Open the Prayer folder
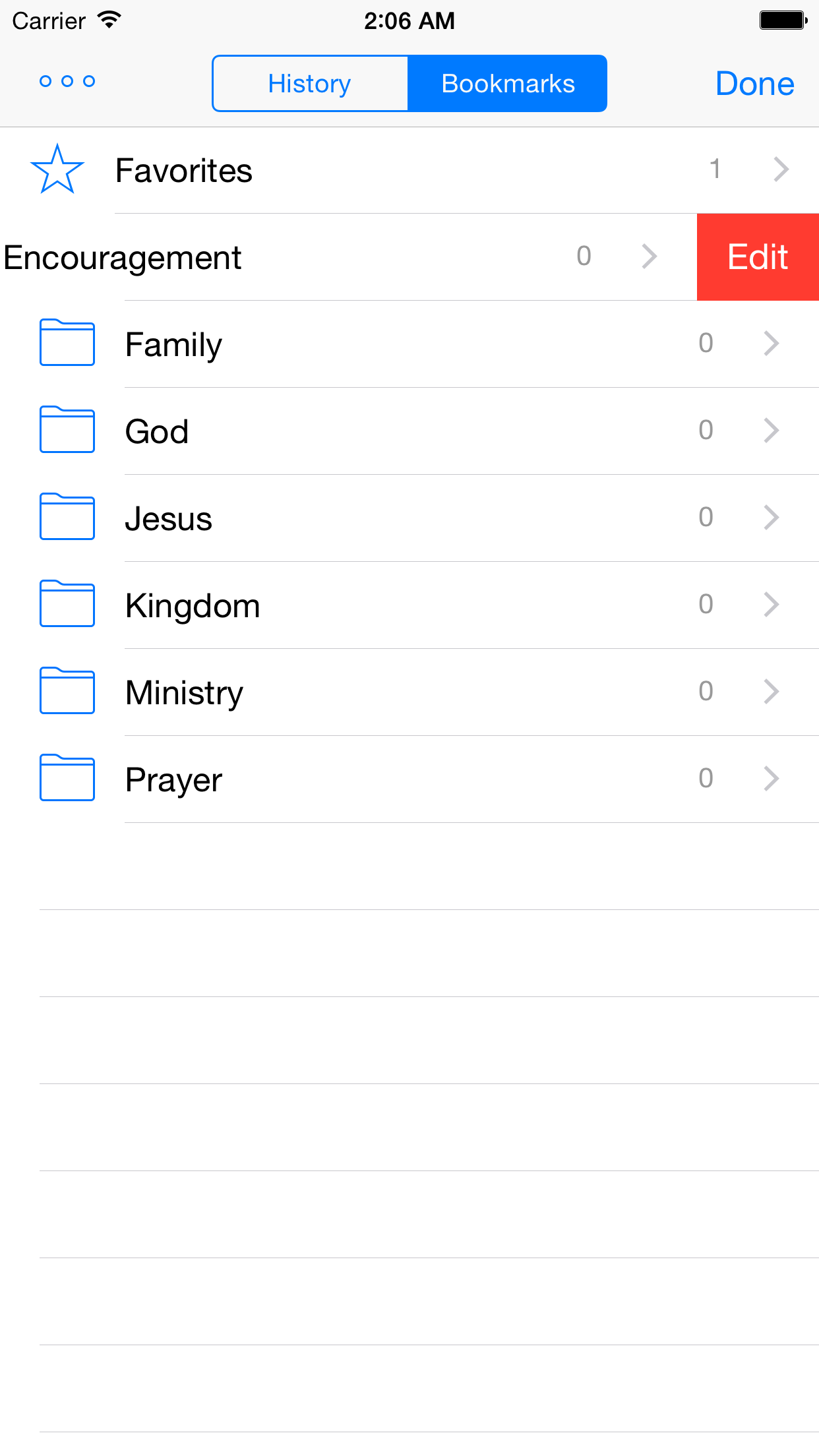This screenshot has width=819, height=1456. point(409,779)
